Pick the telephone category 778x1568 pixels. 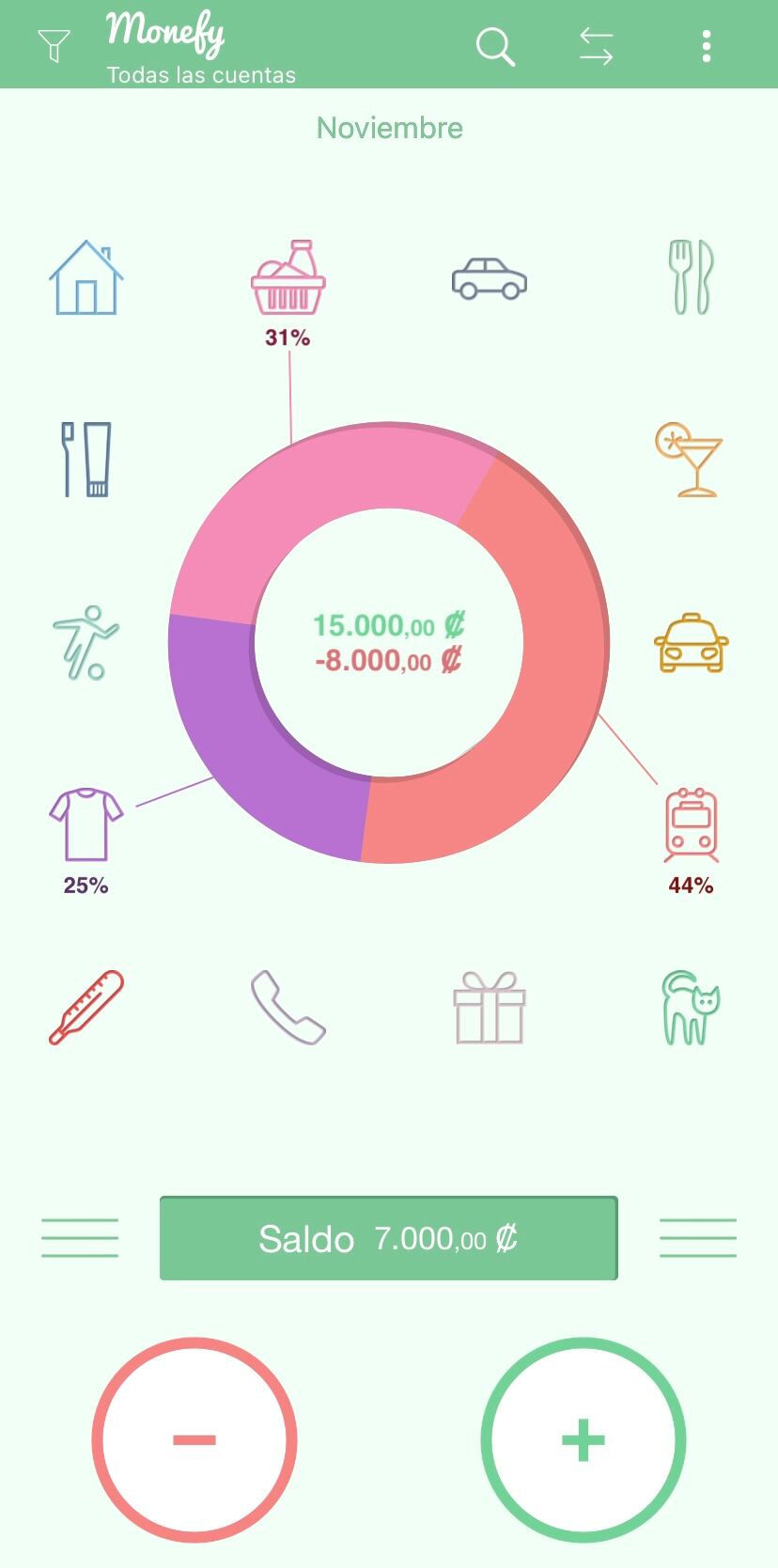tap(288, 1007)
